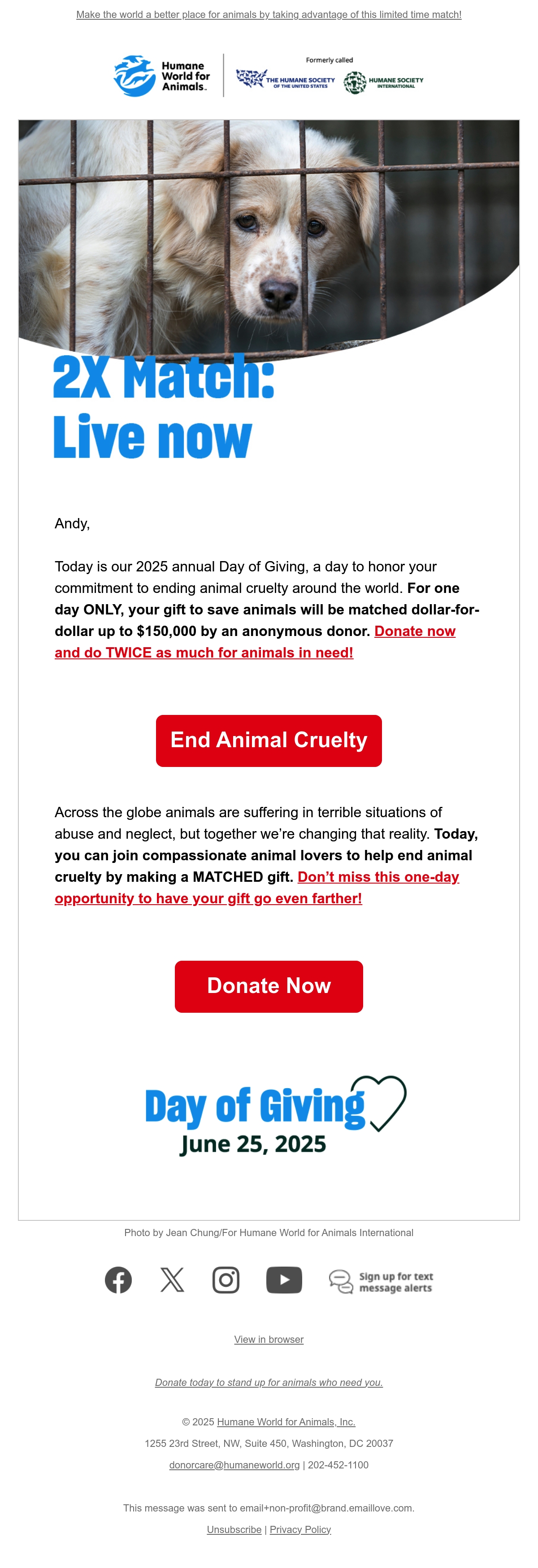Tap the caged dog hero image
The image size is (538, 1568).
point(269,237)
